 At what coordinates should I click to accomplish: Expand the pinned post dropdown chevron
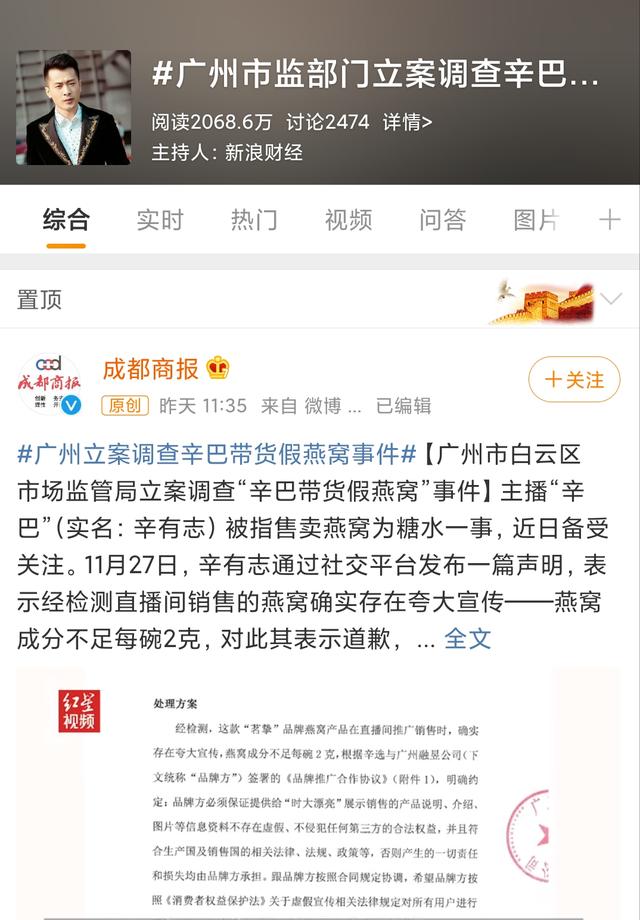[x=612, y=300]
